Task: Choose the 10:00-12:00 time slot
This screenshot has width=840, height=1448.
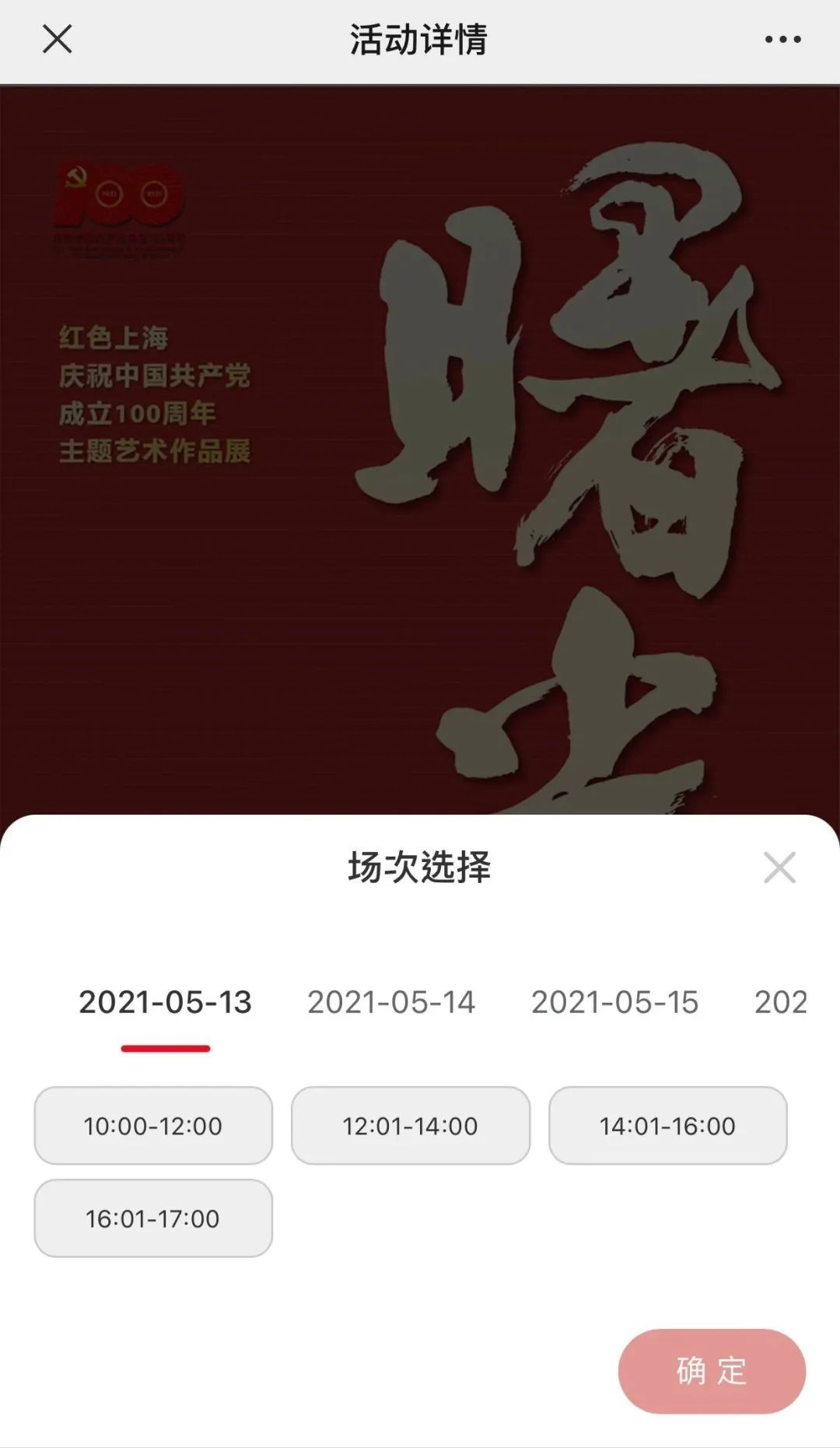Action: click(x=153, y=1125)
